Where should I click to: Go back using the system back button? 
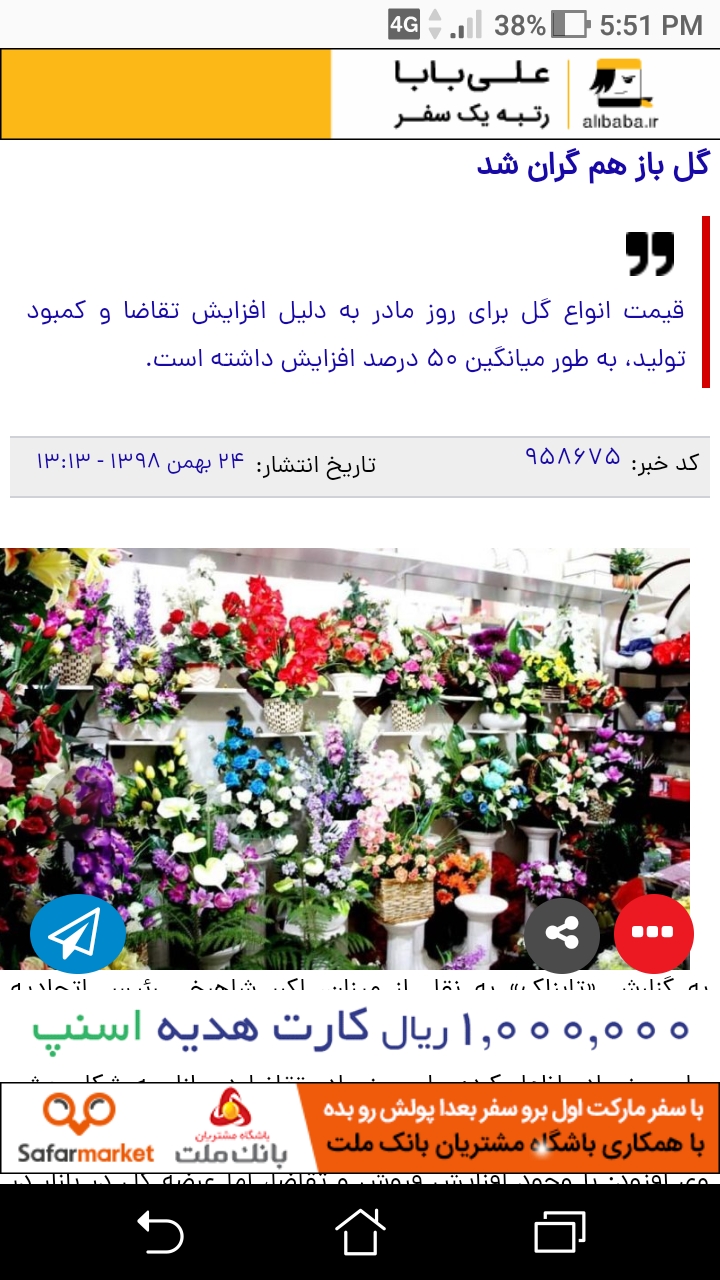point(160,1231)
